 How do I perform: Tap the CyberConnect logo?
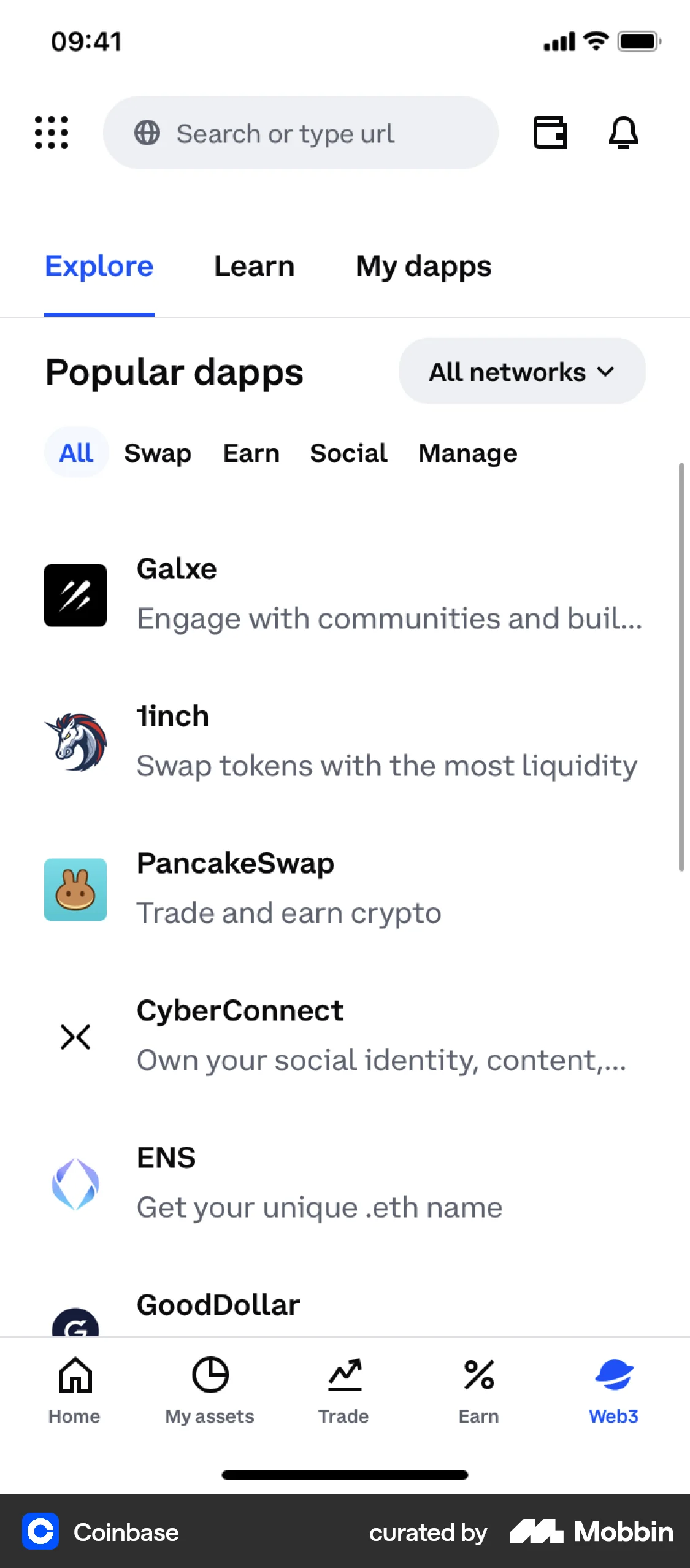[x=75, y=1037]
